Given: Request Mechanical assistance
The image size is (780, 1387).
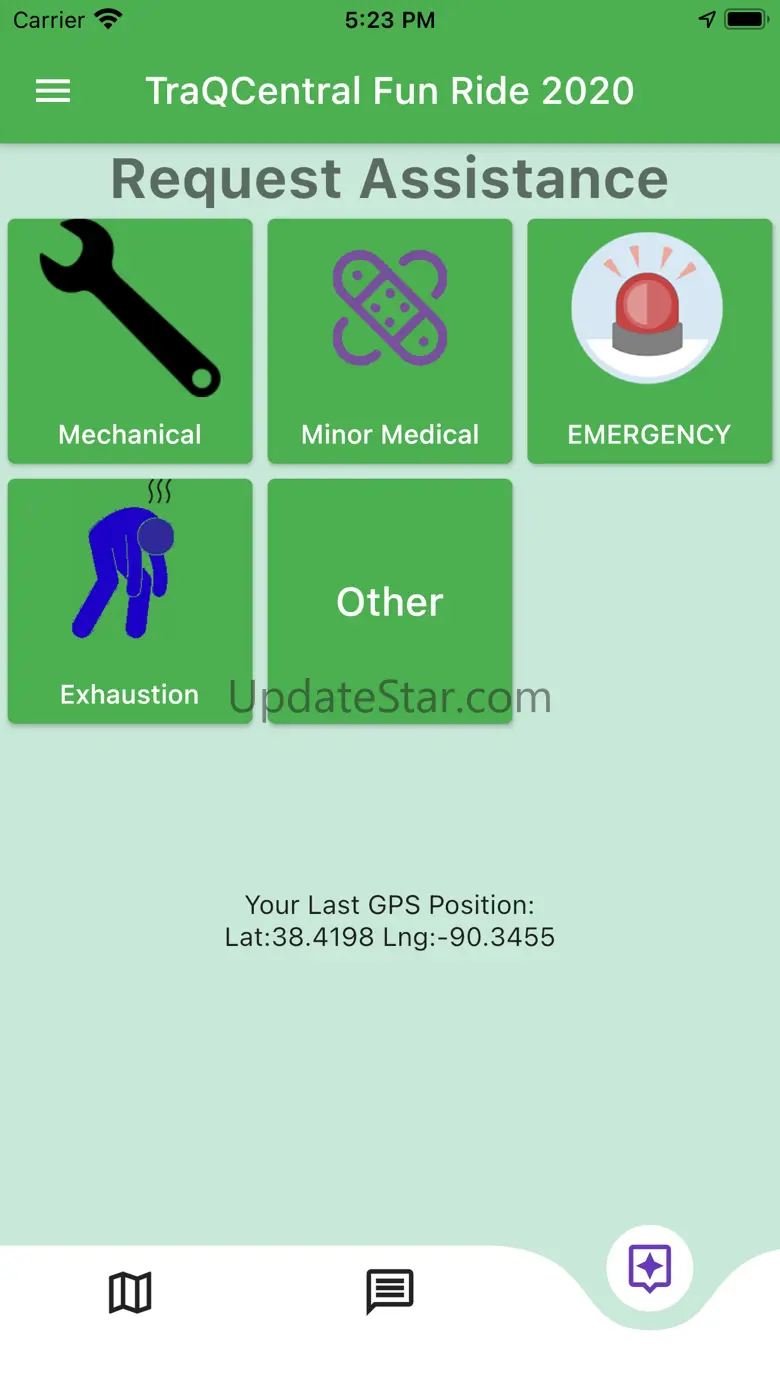Looking at the screenshot, I should coord(130,341).
